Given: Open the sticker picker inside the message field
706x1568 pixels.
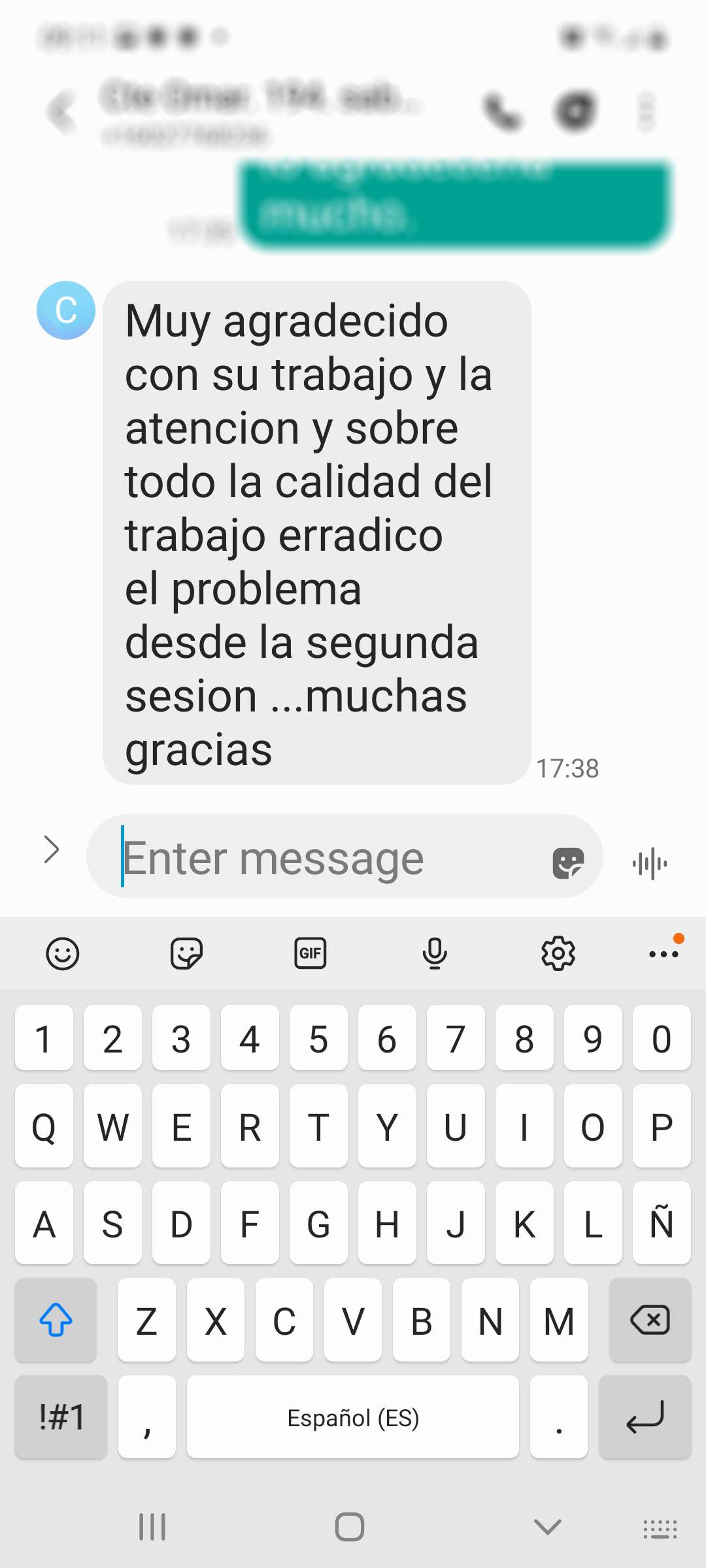Looking at the screenshot, I should [567, 864].
